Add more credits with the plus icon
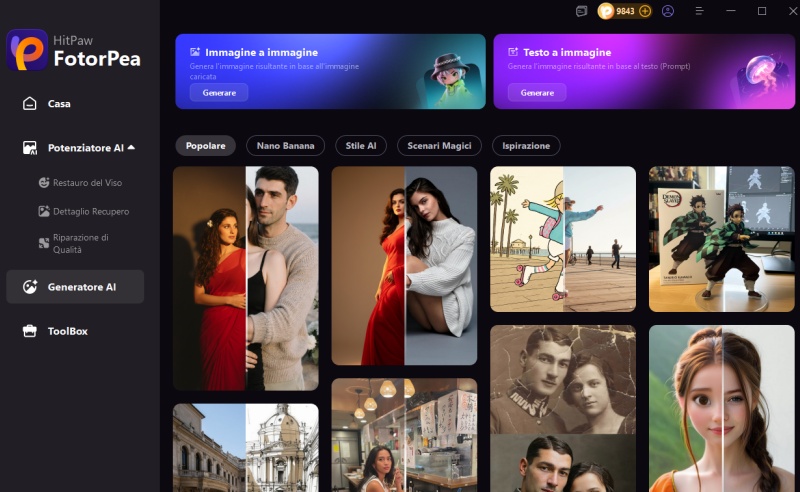This screenshot has width=800, height=492. click(644, 11)
